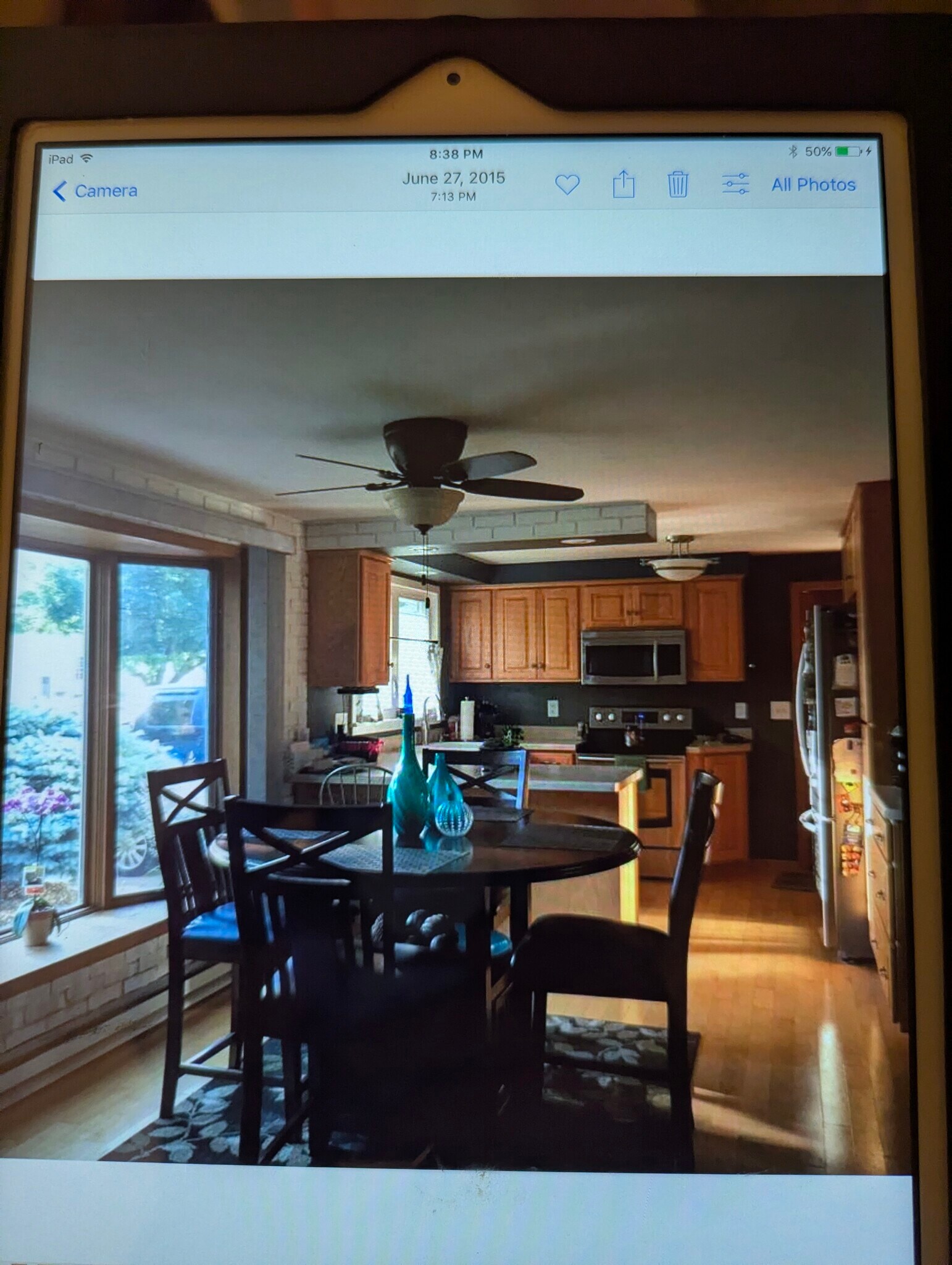Image resolution: width=952 pixels, height=1265 pixels.
Task: Favorite this photo with the heart
Action: (x=567, y=184)
